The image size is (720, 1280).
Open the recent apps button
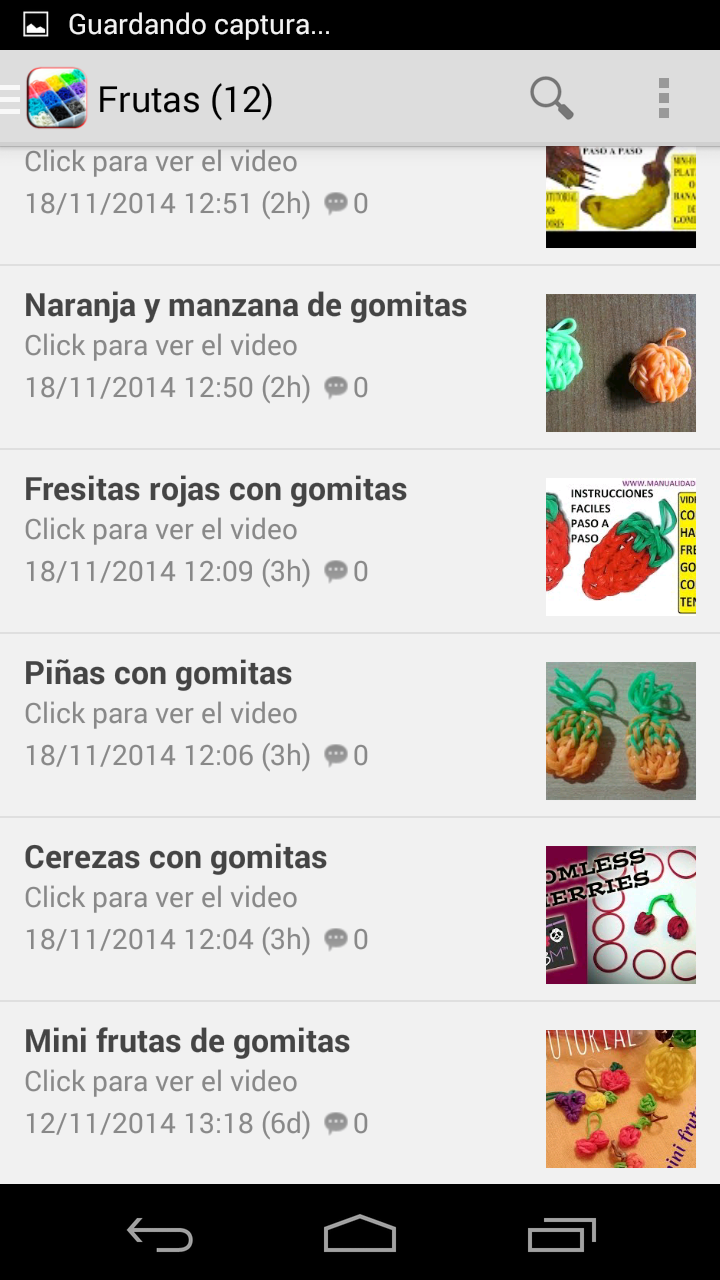click(561, 1234)
